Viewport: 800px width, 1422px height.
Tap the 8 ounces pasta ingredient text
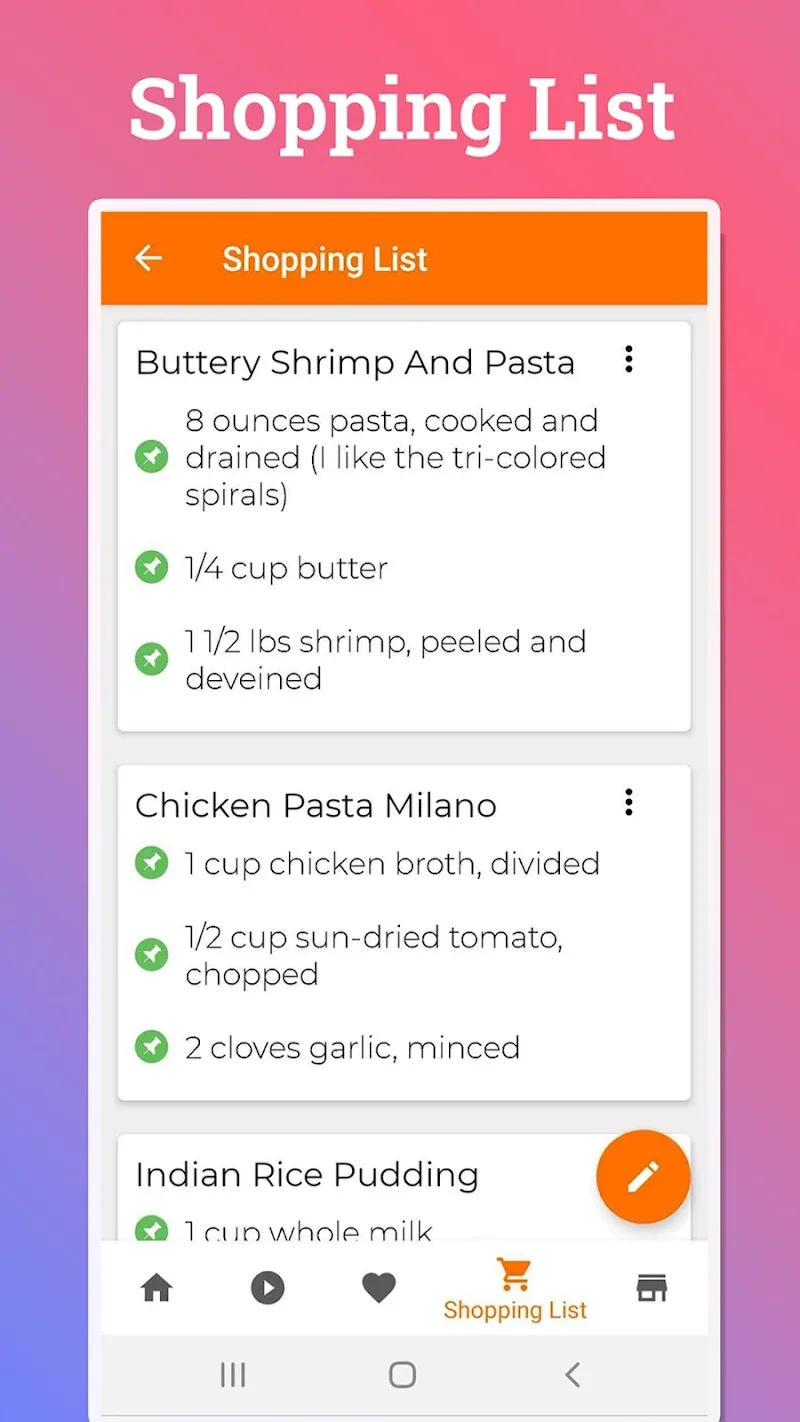(x=390, y=457)
